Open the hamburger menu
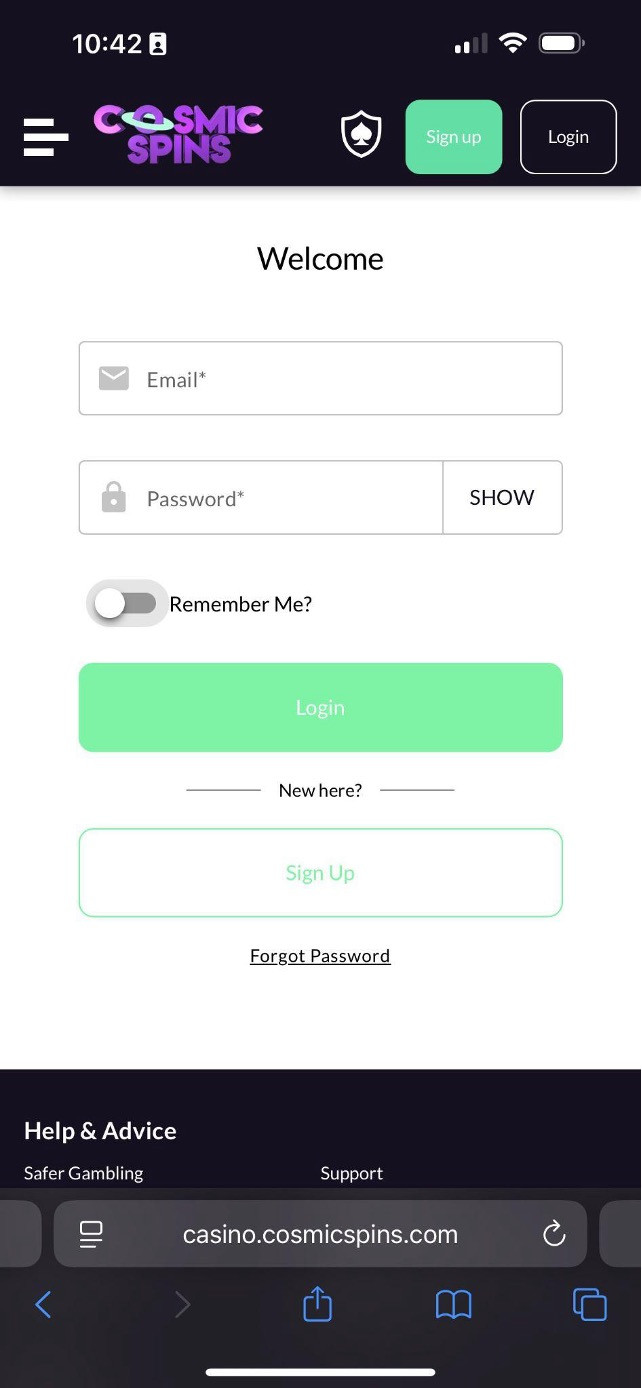Screen dimensions: 642x1388 click(x=45, y=137)
